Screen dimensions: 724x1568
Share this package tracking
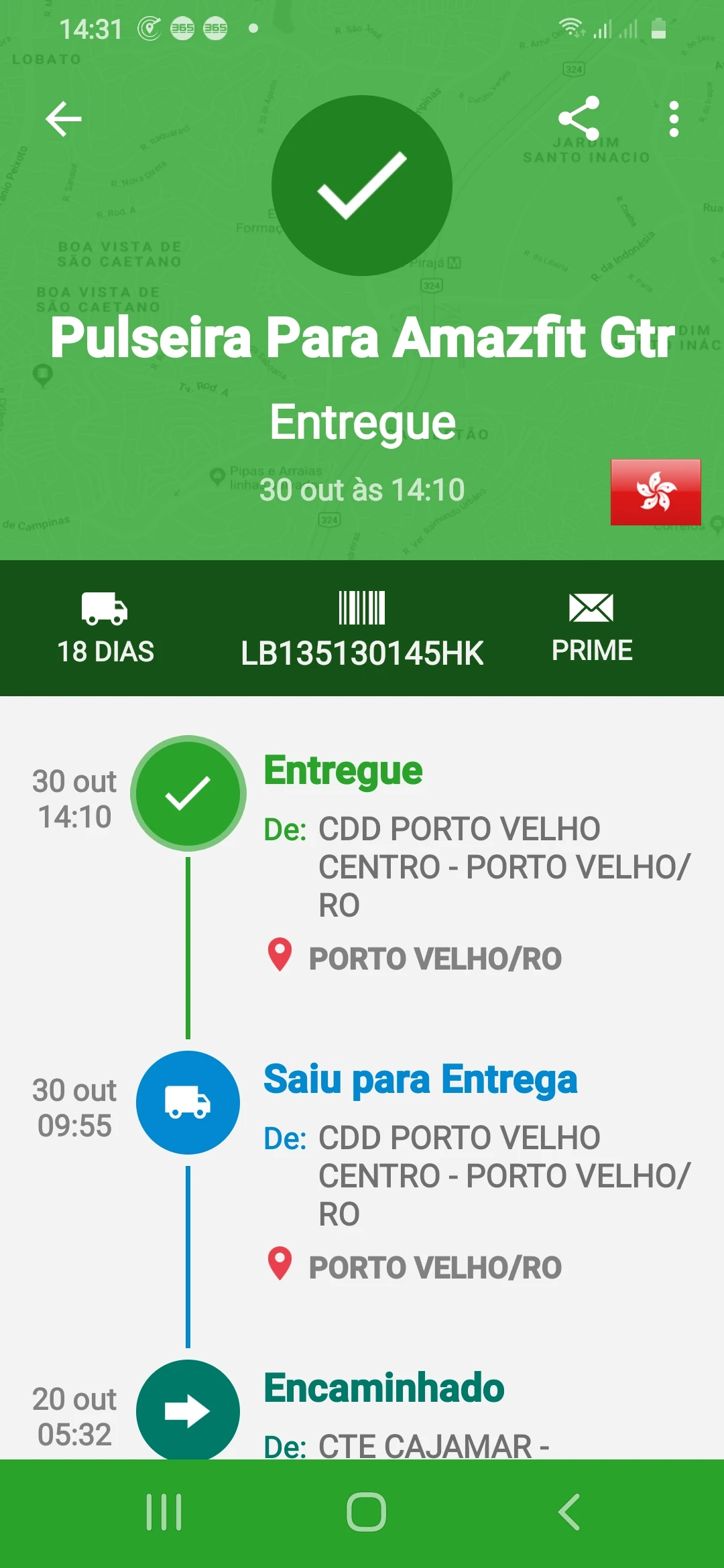pos(579,119)
